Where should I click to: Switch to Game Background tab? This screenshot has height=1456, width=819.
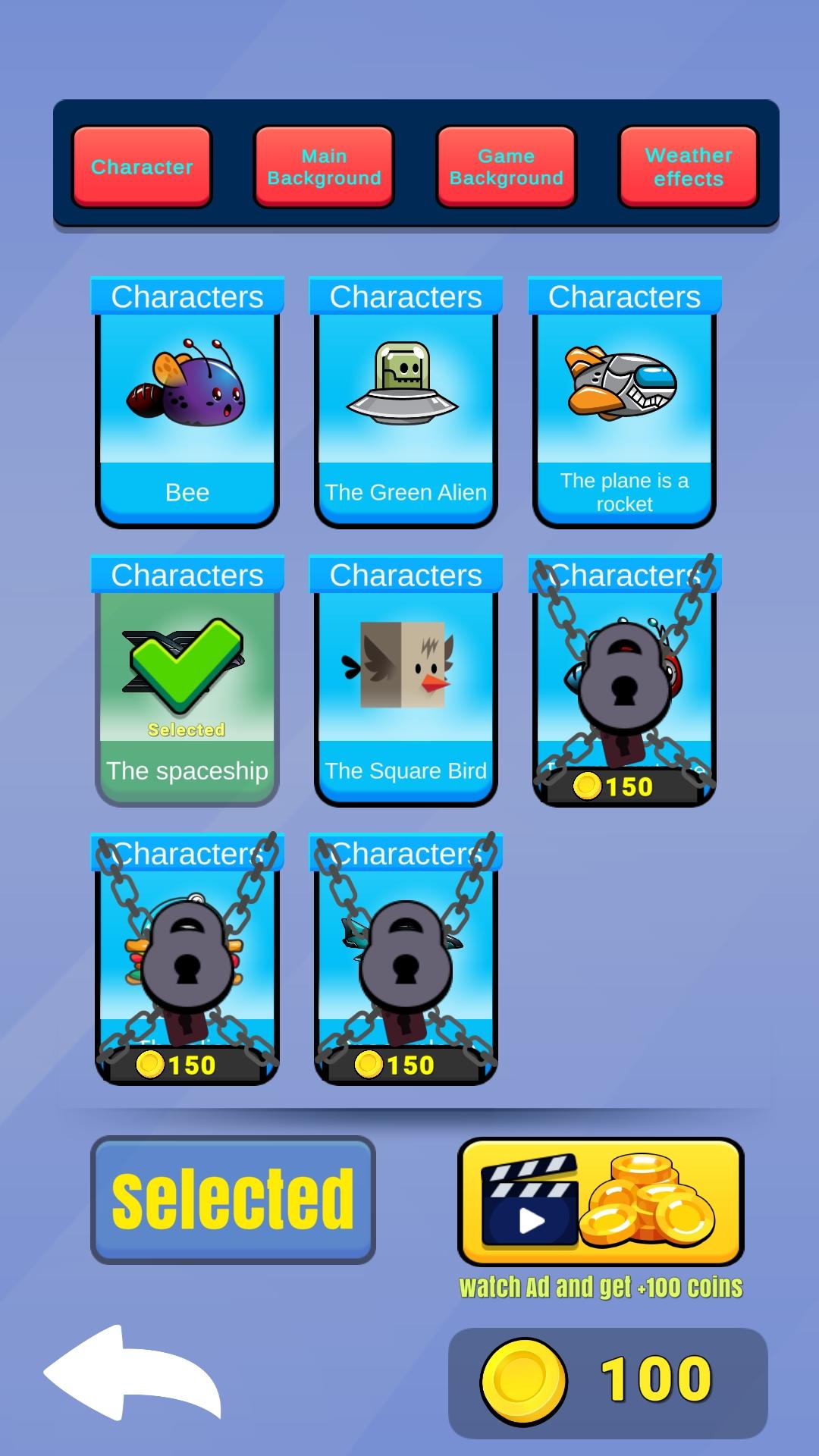[x=506, y=167]
